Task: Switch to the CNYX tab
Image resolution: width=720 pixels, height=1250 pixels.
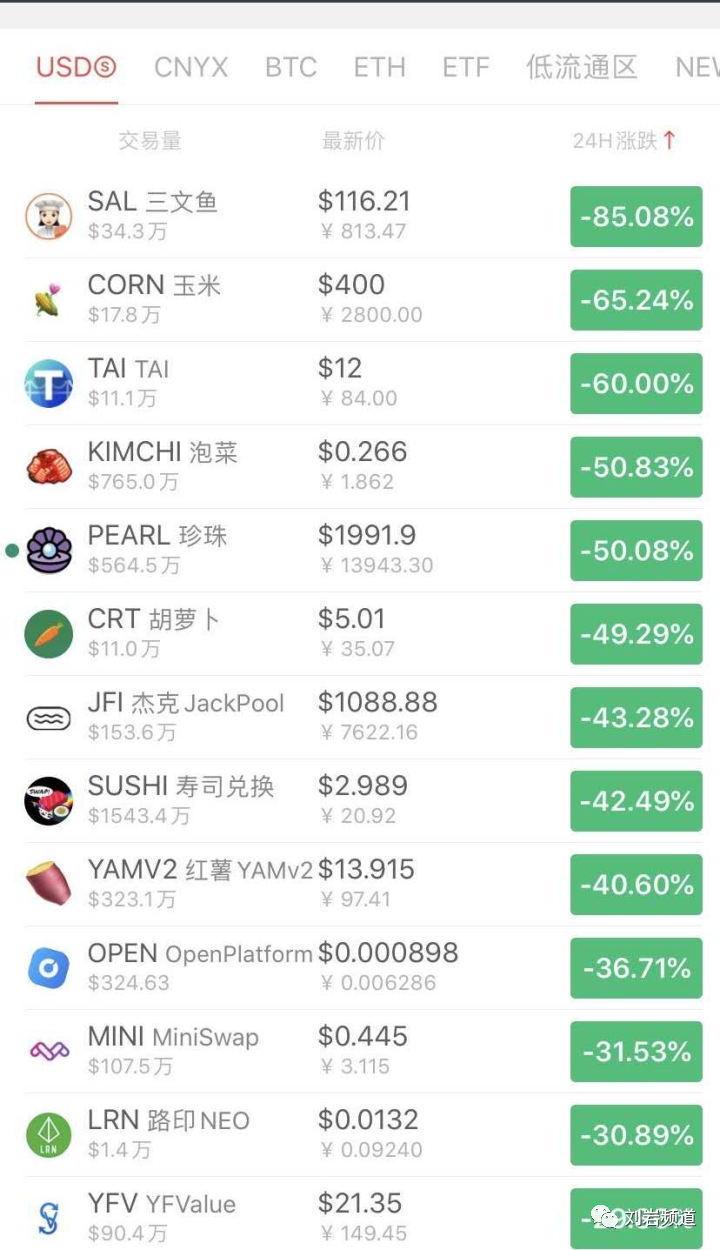Action: (x=191, y=68)
